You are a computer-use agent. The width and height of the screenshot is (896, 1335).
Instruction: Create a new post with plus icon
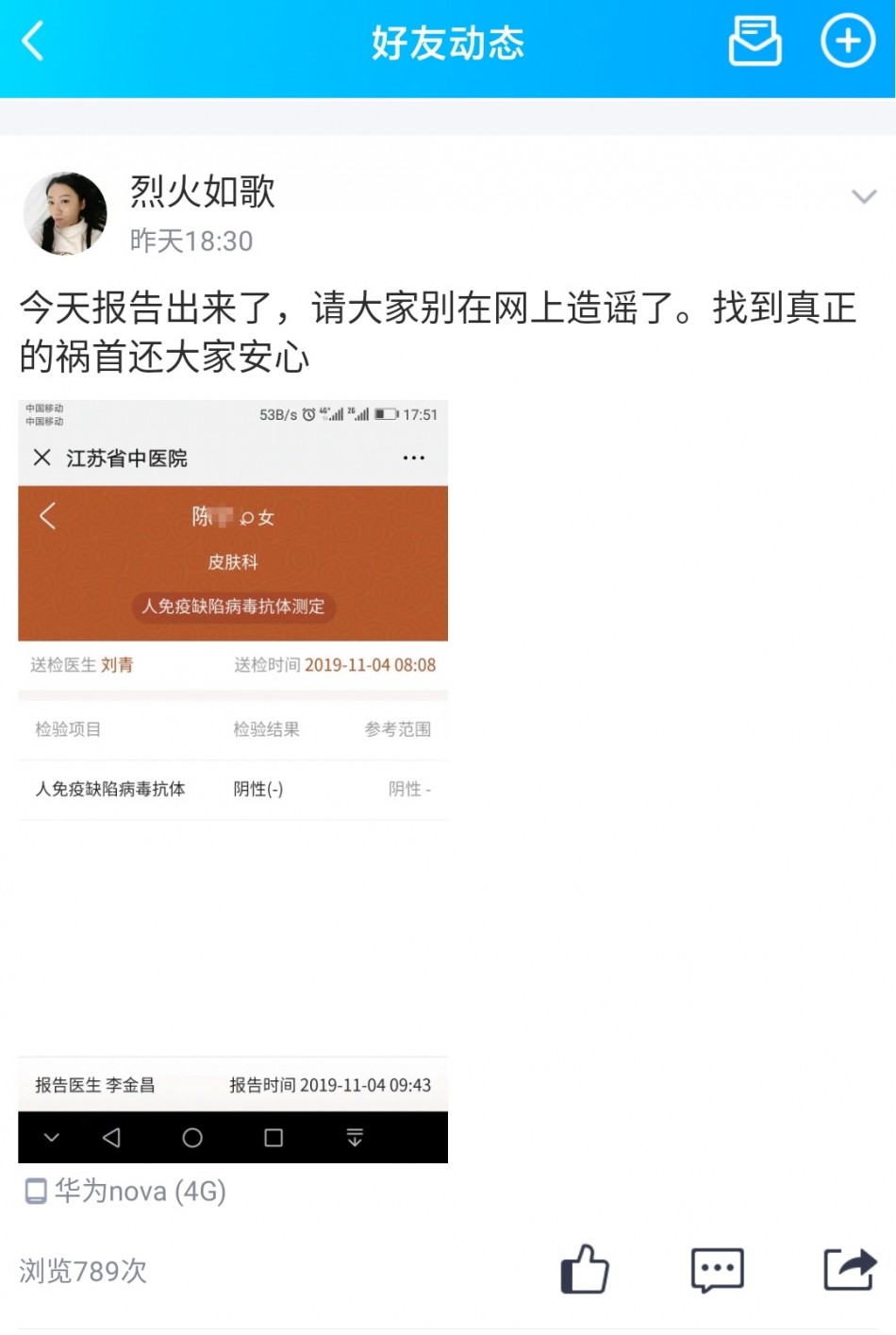pos(847,42)
